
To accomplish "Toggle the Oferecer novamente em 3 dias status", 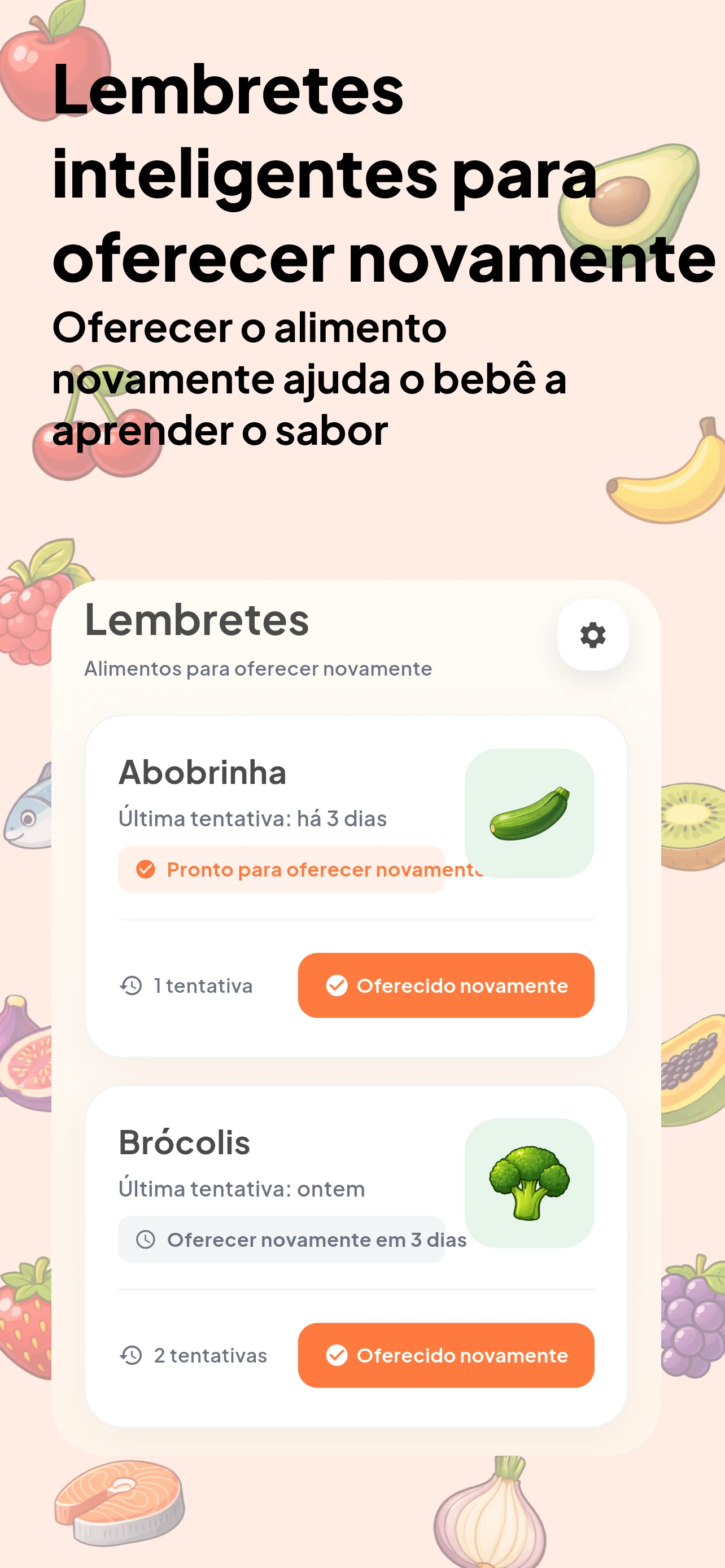I will click(282, 1240).
